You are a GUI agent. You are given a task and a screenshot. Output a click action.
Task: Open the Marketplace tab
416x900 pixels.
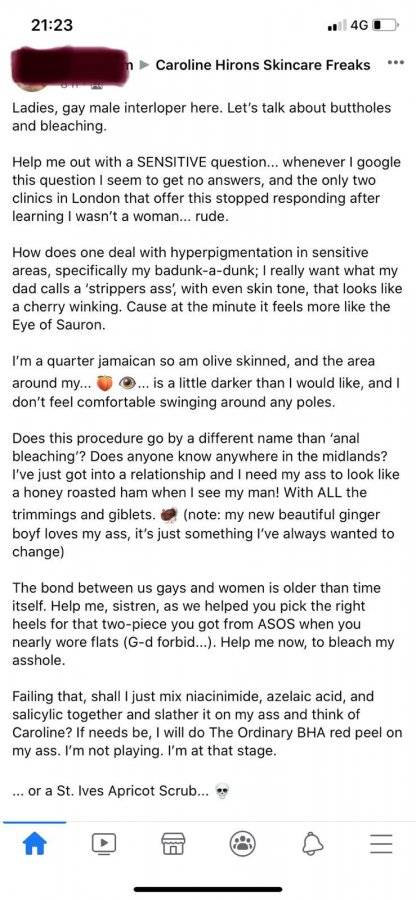pos(173,844)
